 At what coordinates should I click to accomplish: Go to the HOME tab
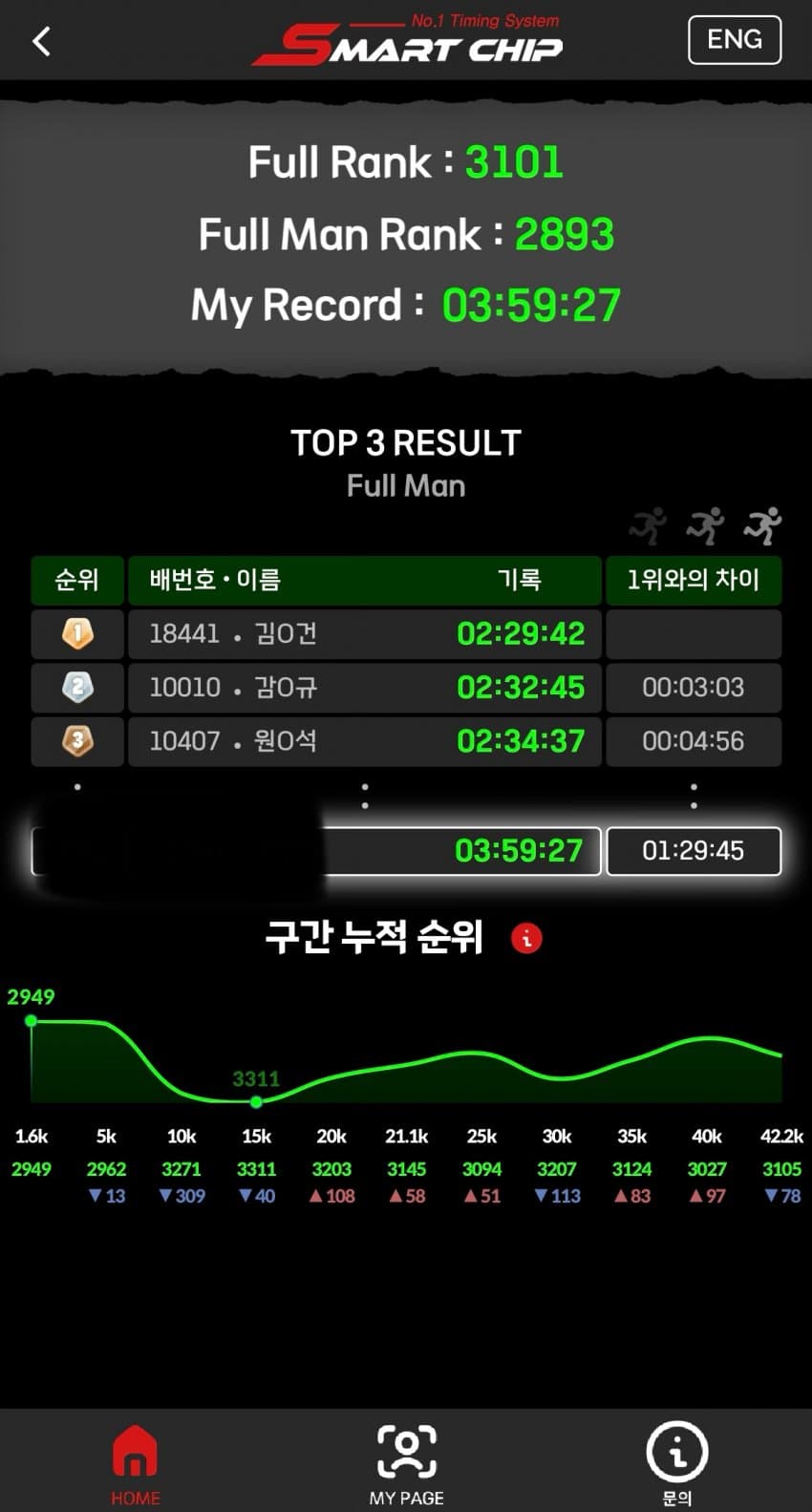point(136,1462)
